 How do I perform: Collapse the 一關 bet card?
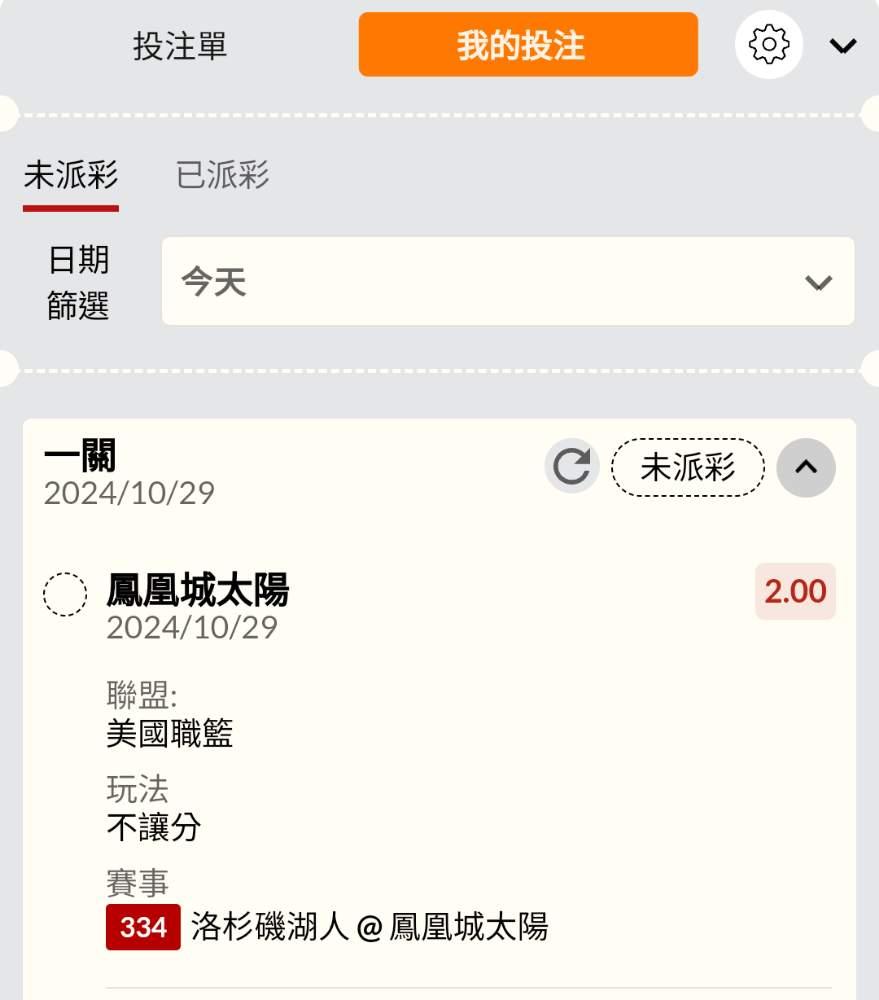tap(806, 467)
